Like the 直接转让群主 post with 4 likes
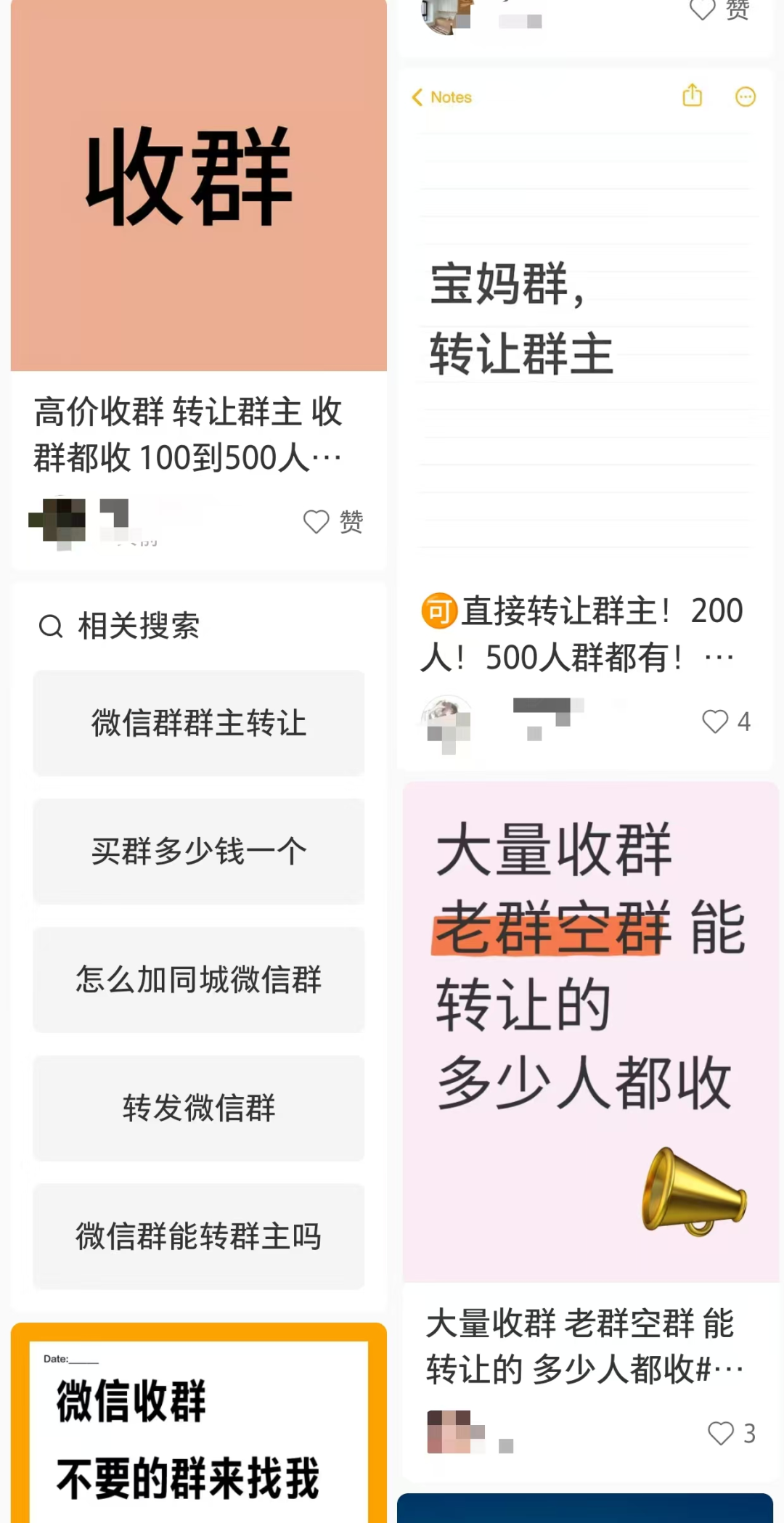The width and height of the screenshot is (784, 1523). [715, 721]
